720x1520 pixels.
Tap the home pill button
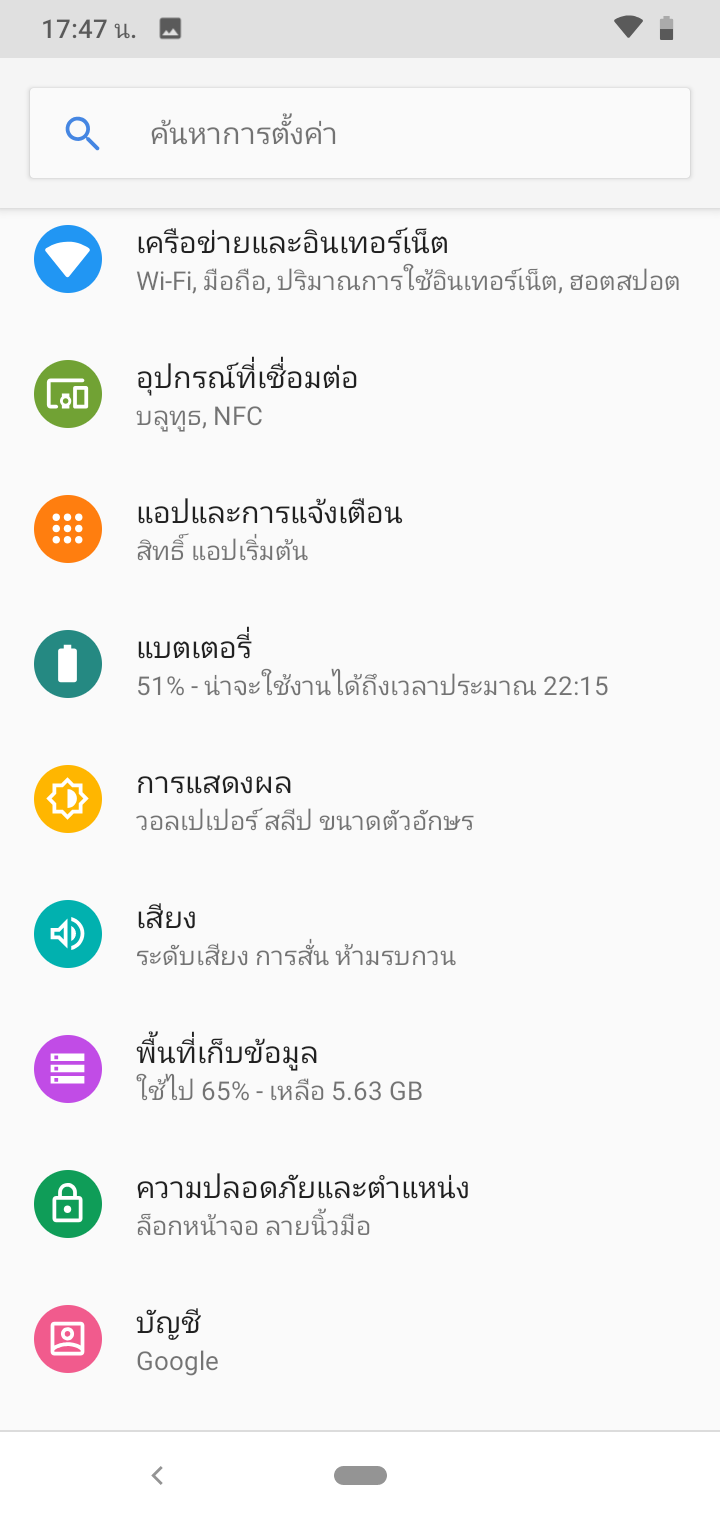click(x=360, y=1475)
